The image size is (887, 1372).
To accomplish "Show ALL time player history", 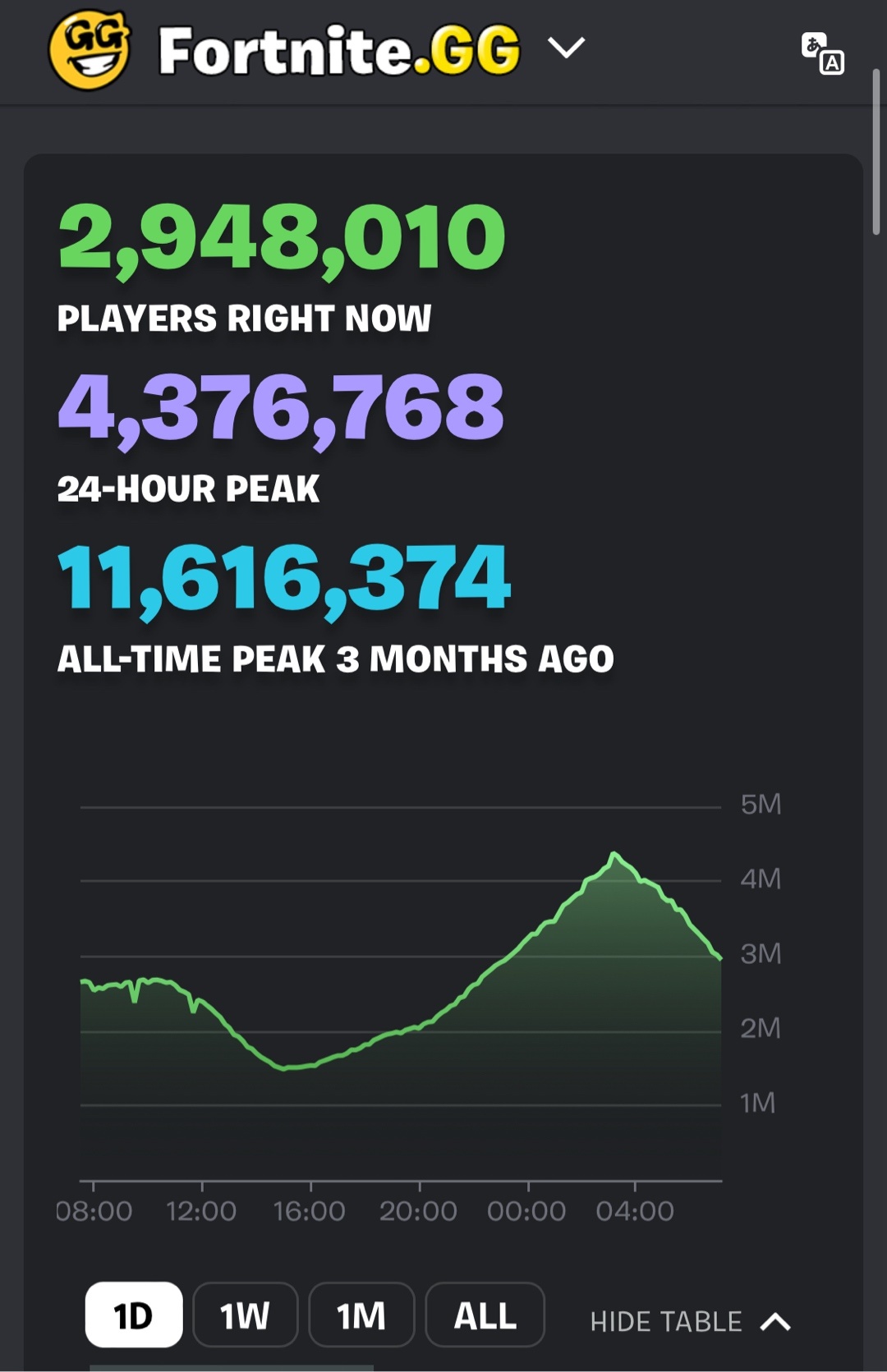I will tap(485, 1315).
